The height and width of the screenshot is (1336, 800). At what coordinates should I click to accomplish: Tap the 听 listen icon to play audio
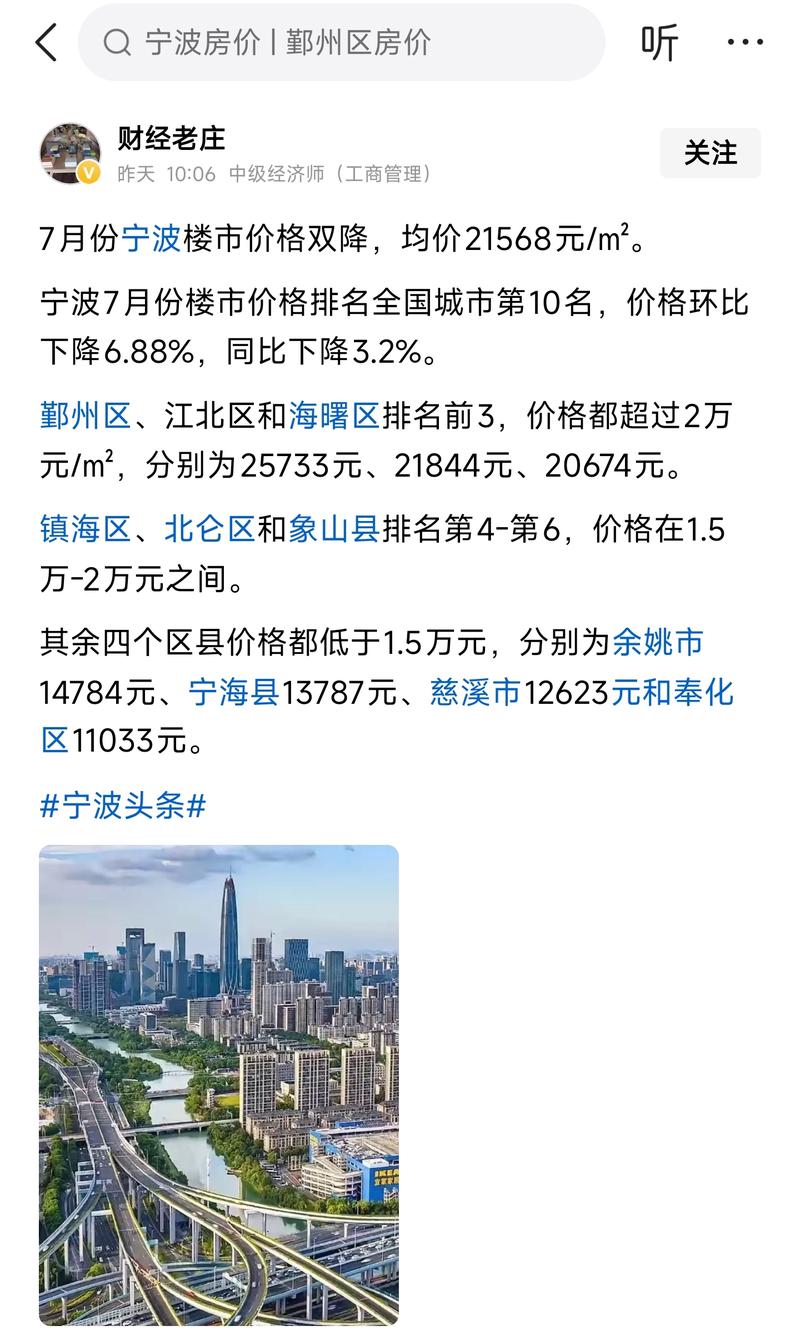click(x=660, y=43)
